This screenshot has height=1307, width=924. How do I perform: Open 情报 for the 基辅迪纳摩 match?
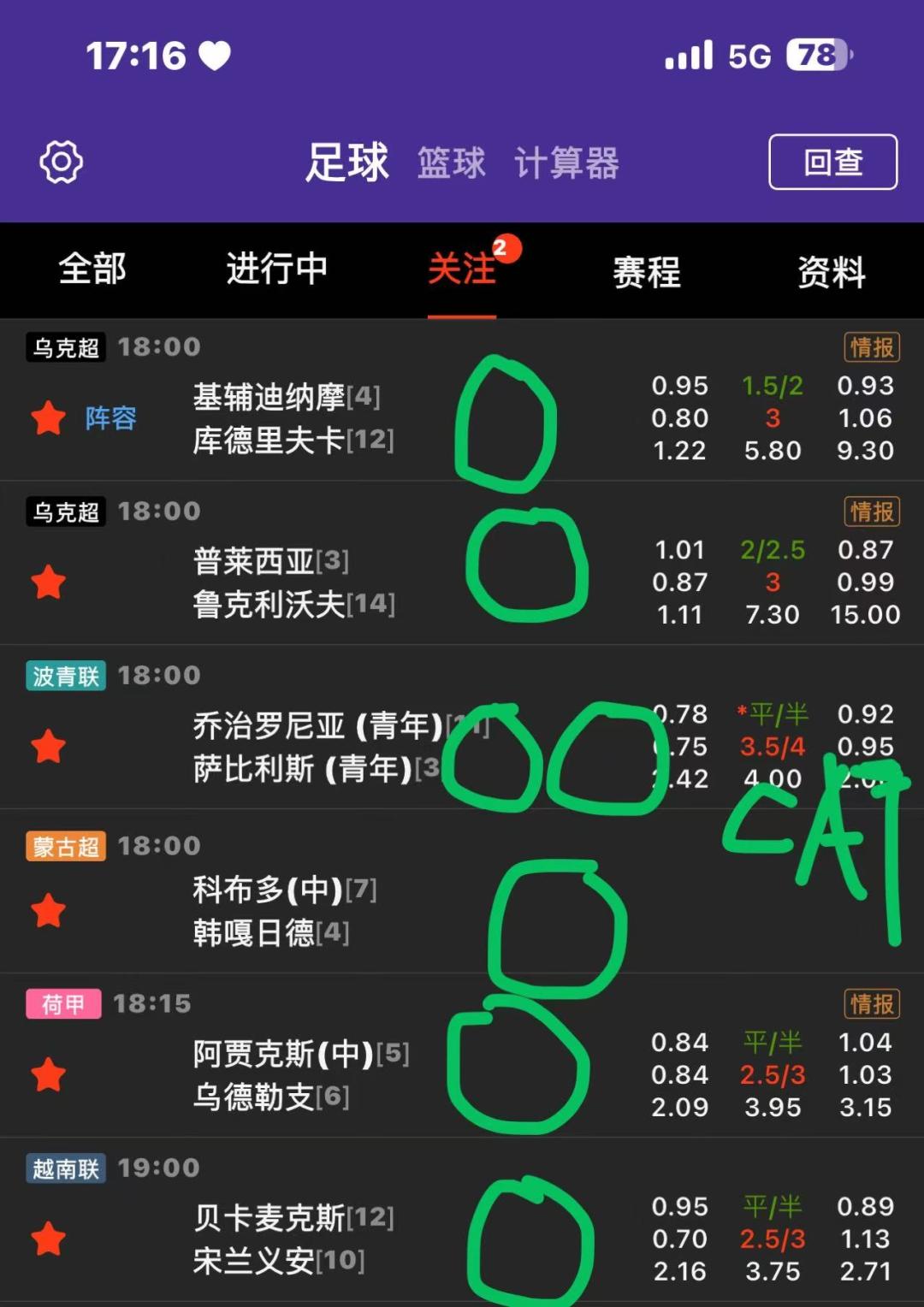(872, 347)
